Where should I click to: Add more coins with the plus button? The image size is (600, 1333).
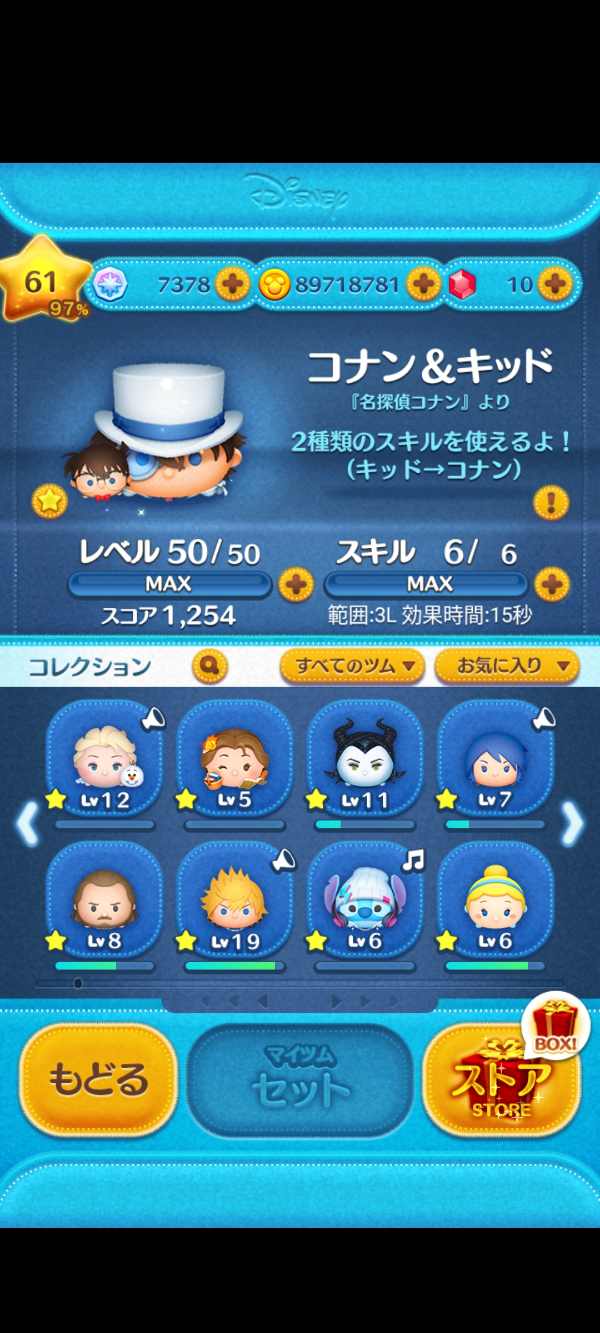pos(423,284)
